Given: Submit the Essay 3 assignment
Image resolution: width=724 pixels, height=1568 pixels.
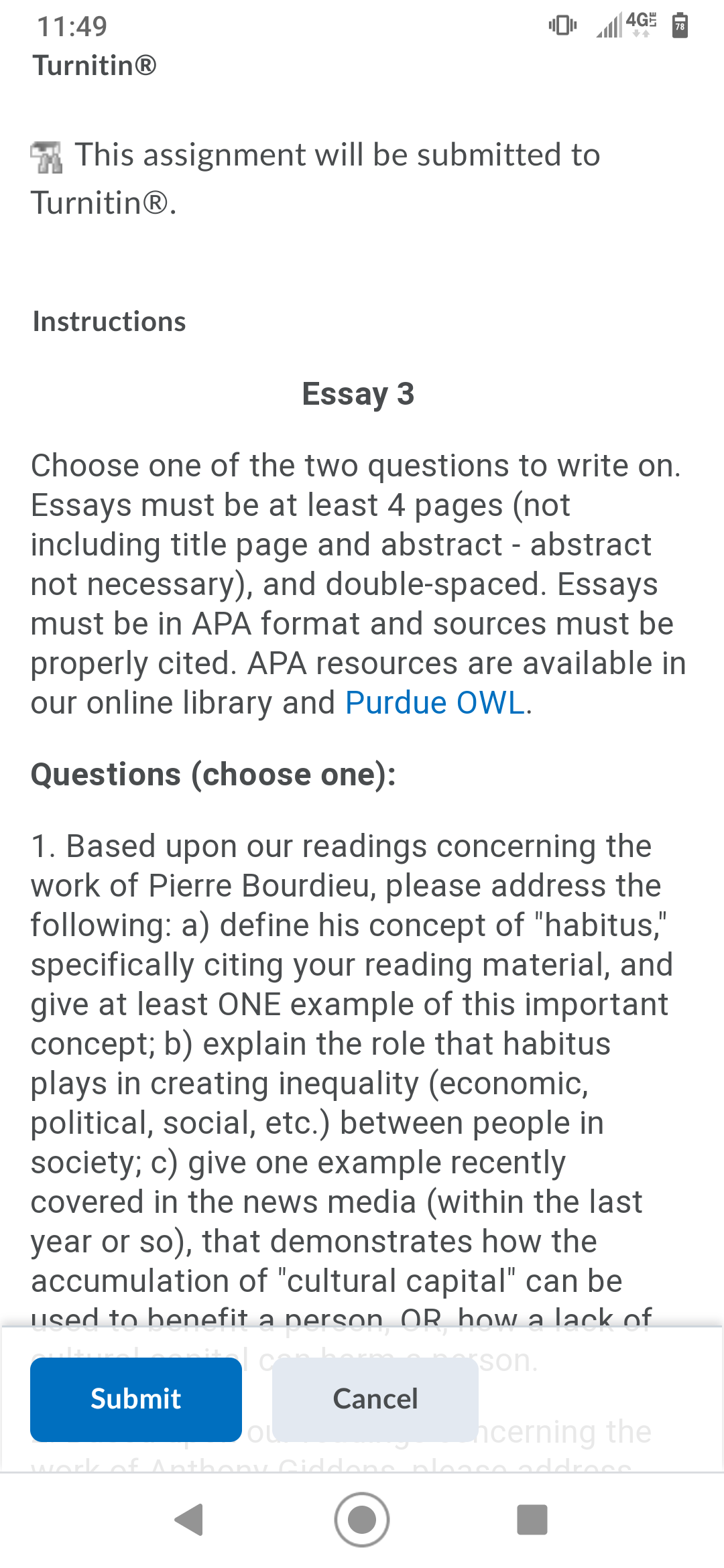Looking at the screenshot, I should 136,1399.
